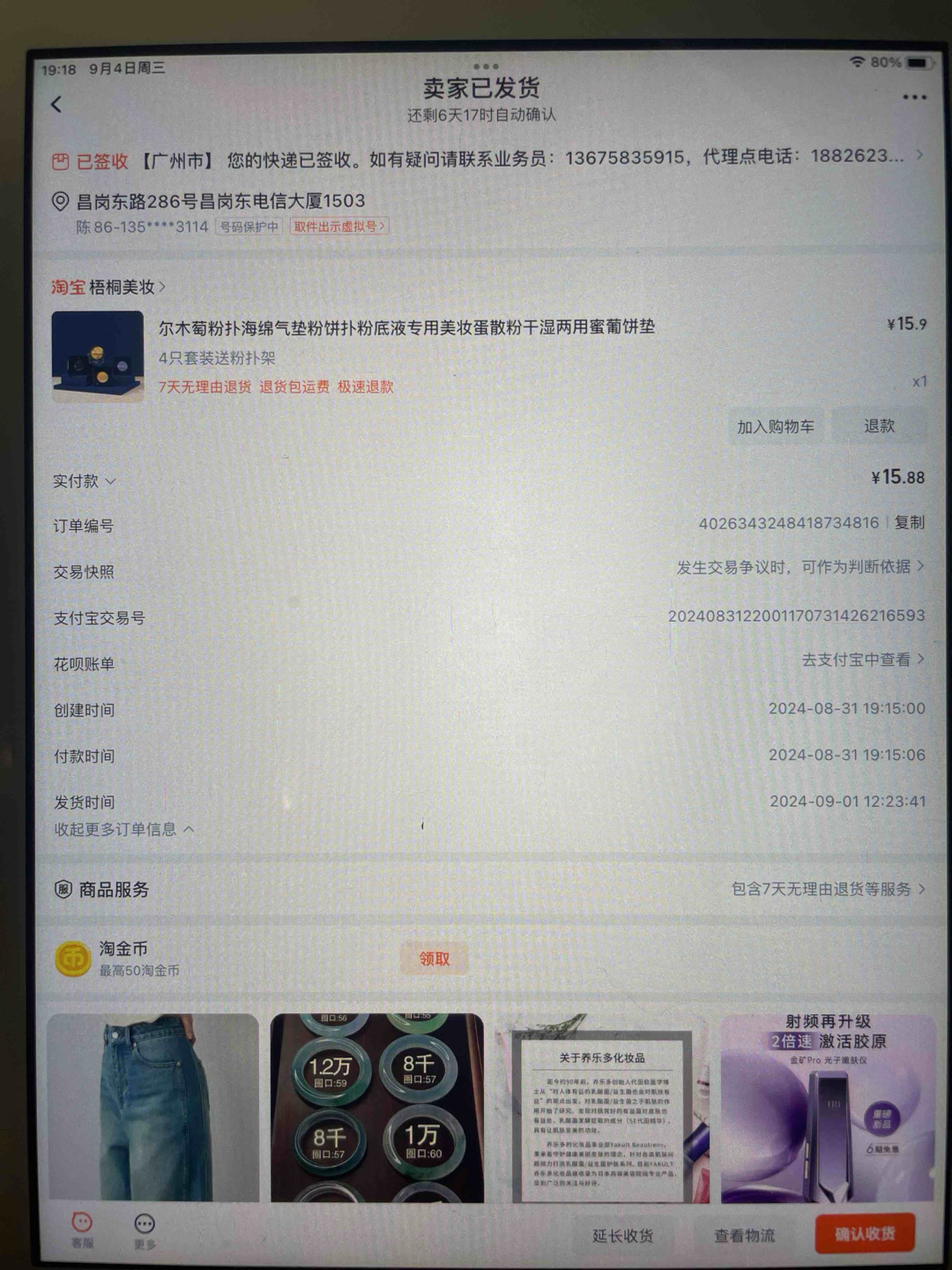Open the 交易快照 transaction snapshot
This screenshot has width=952, height=1270.
coord(799,568)
